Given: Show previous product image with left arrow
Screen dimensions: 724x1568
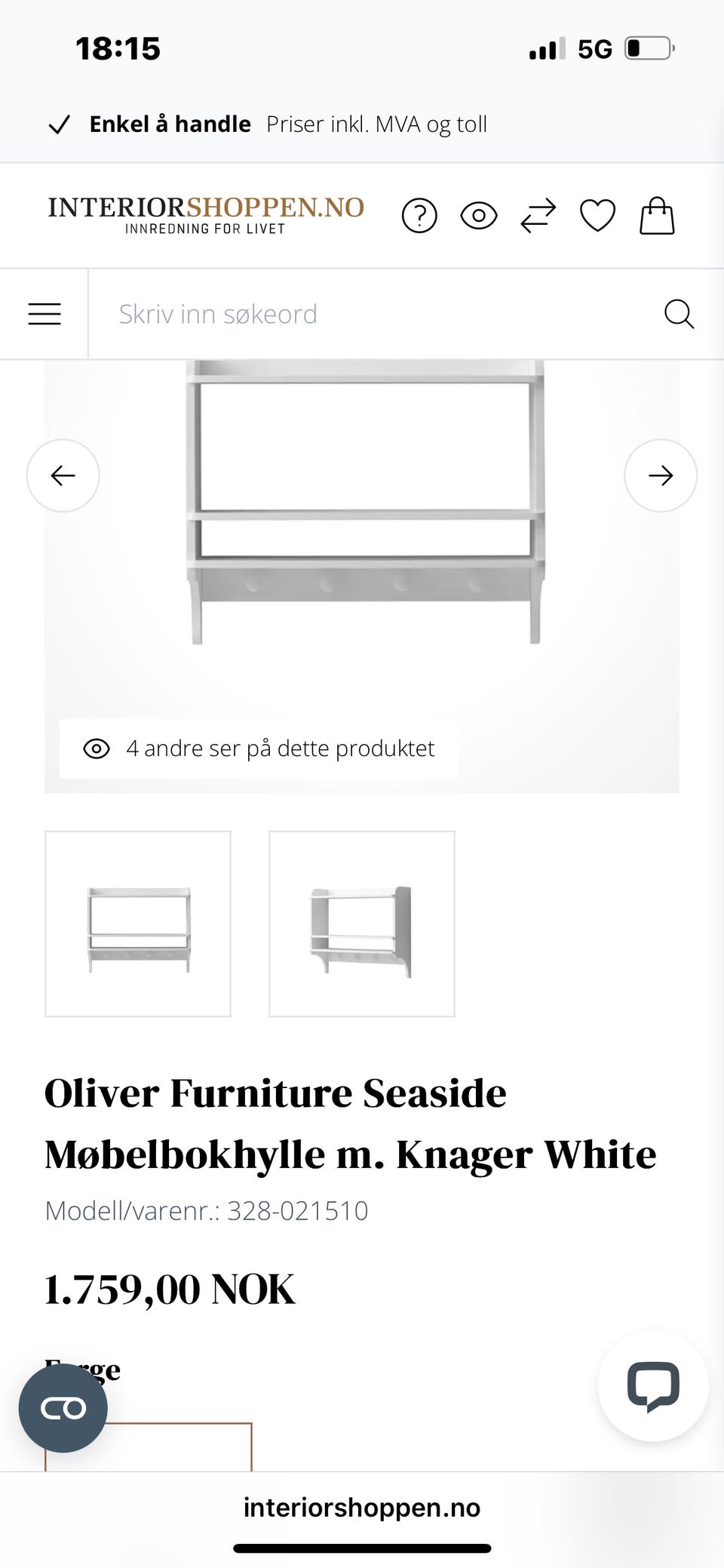Looking at the screenshot, I should tap(63, 475).
